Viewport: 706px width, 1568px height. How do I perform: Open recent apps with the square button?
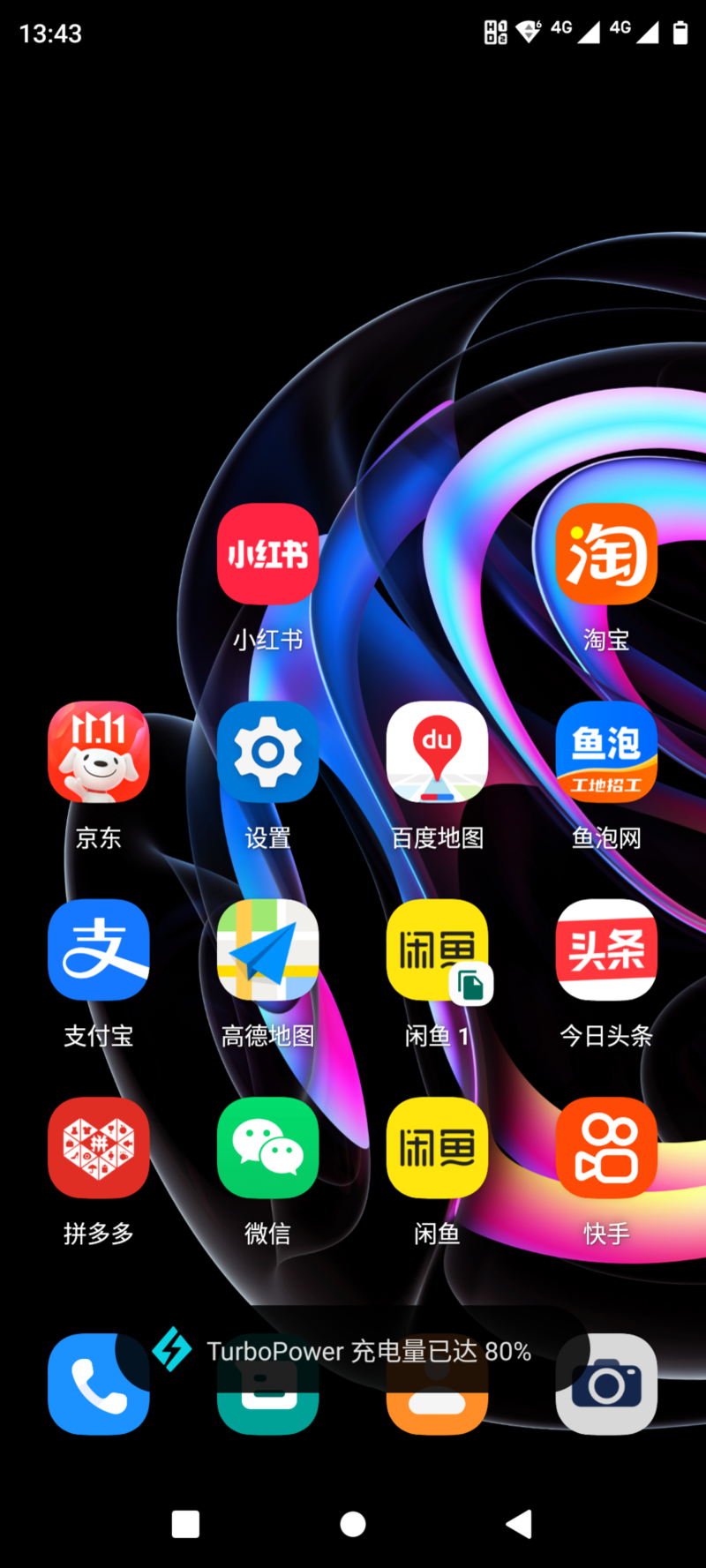[x=185, y=1524]
